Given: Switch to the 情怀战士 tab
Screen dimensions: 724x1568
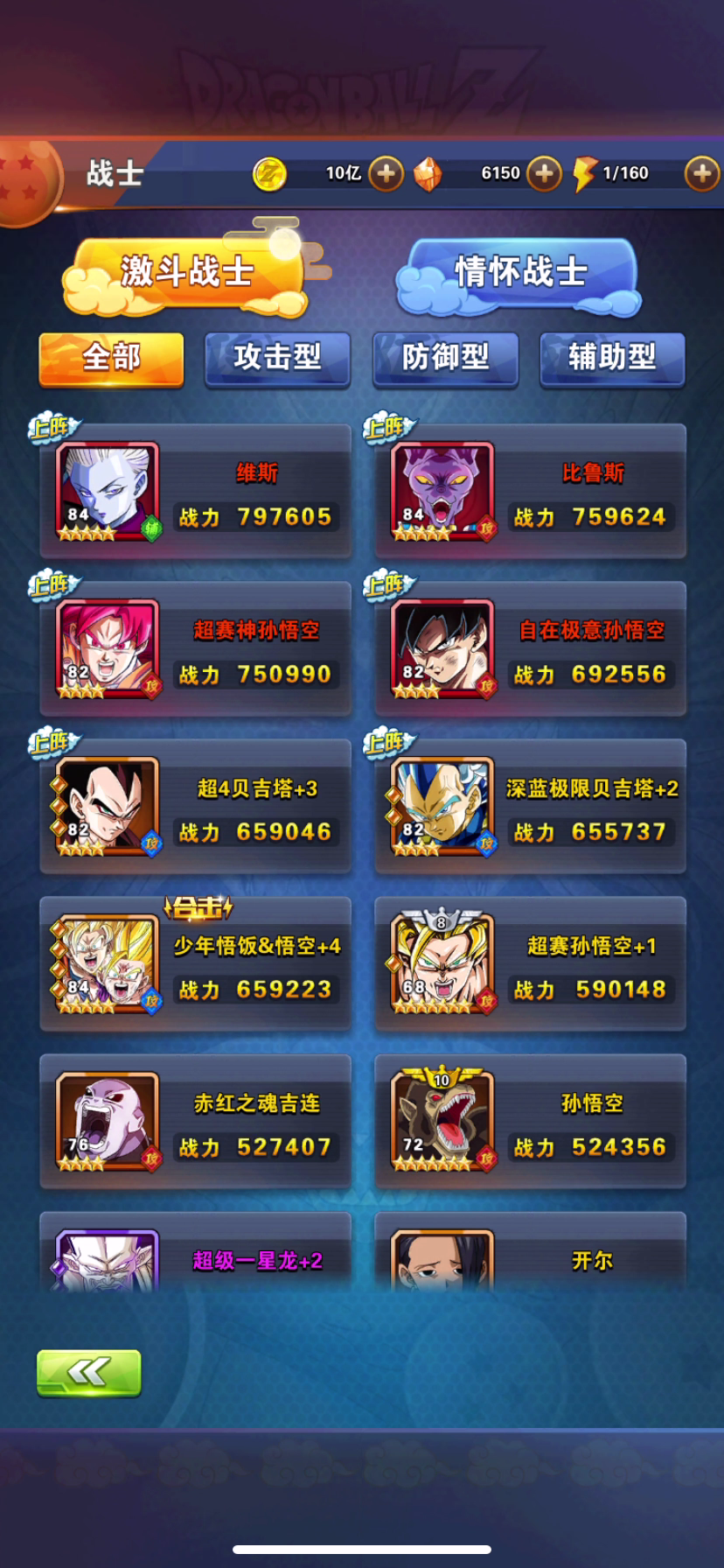Looking at the screenshot, I should coord(519,275).
